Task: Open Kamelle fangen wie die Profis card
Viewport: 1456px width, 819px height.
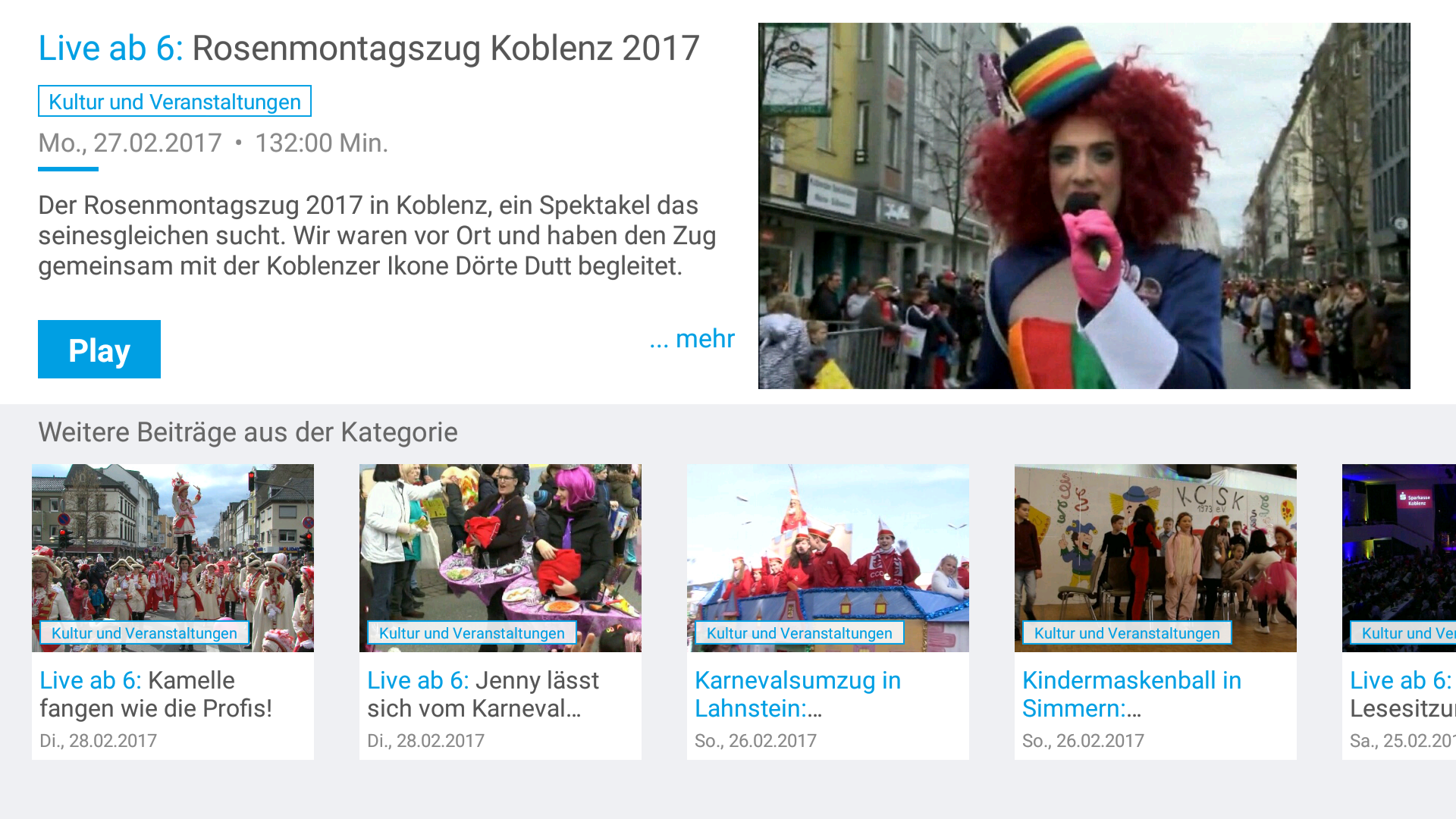Action: [x=173, y=612]
